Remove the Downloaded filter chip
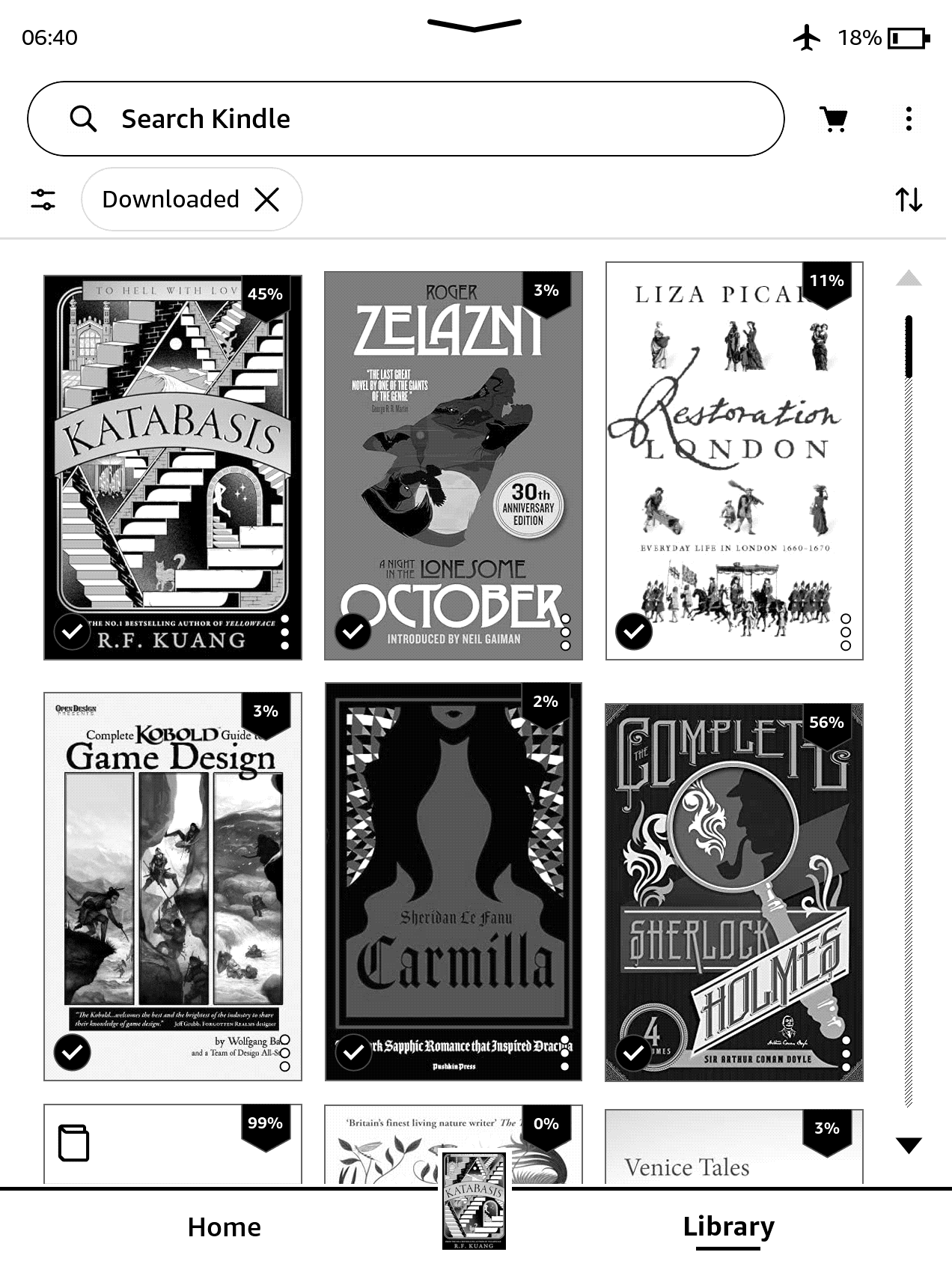The image size is (952, 1270). pyautogui.click(x=267, y=200)
